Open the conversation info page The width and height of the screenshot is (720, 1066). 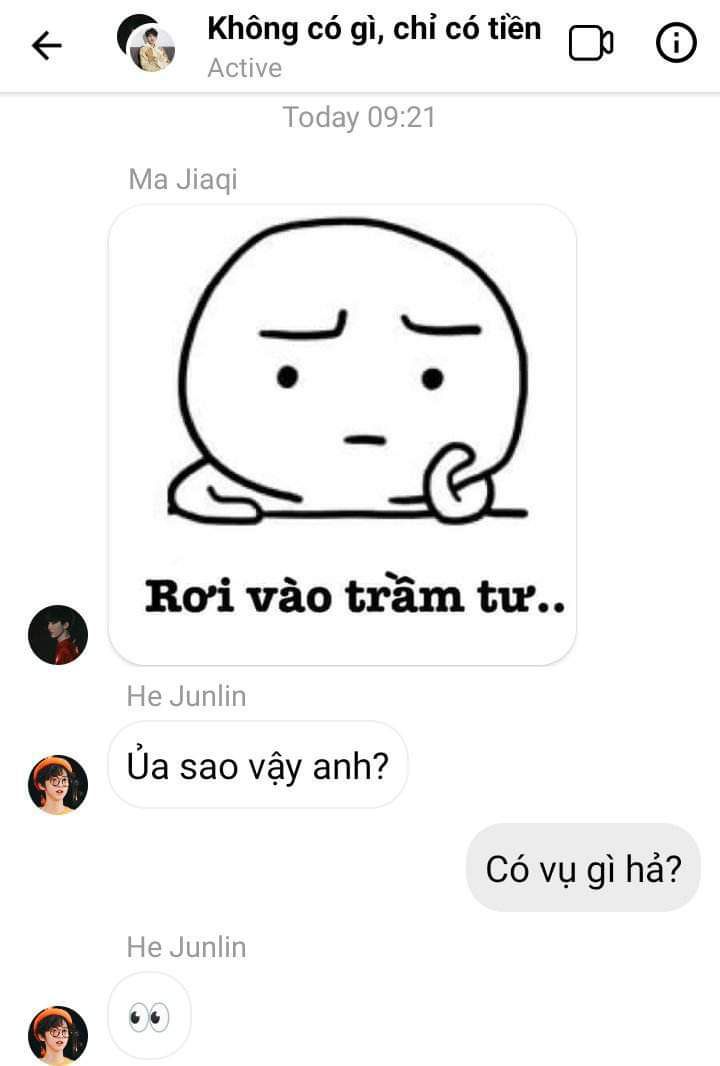point(676,43)
